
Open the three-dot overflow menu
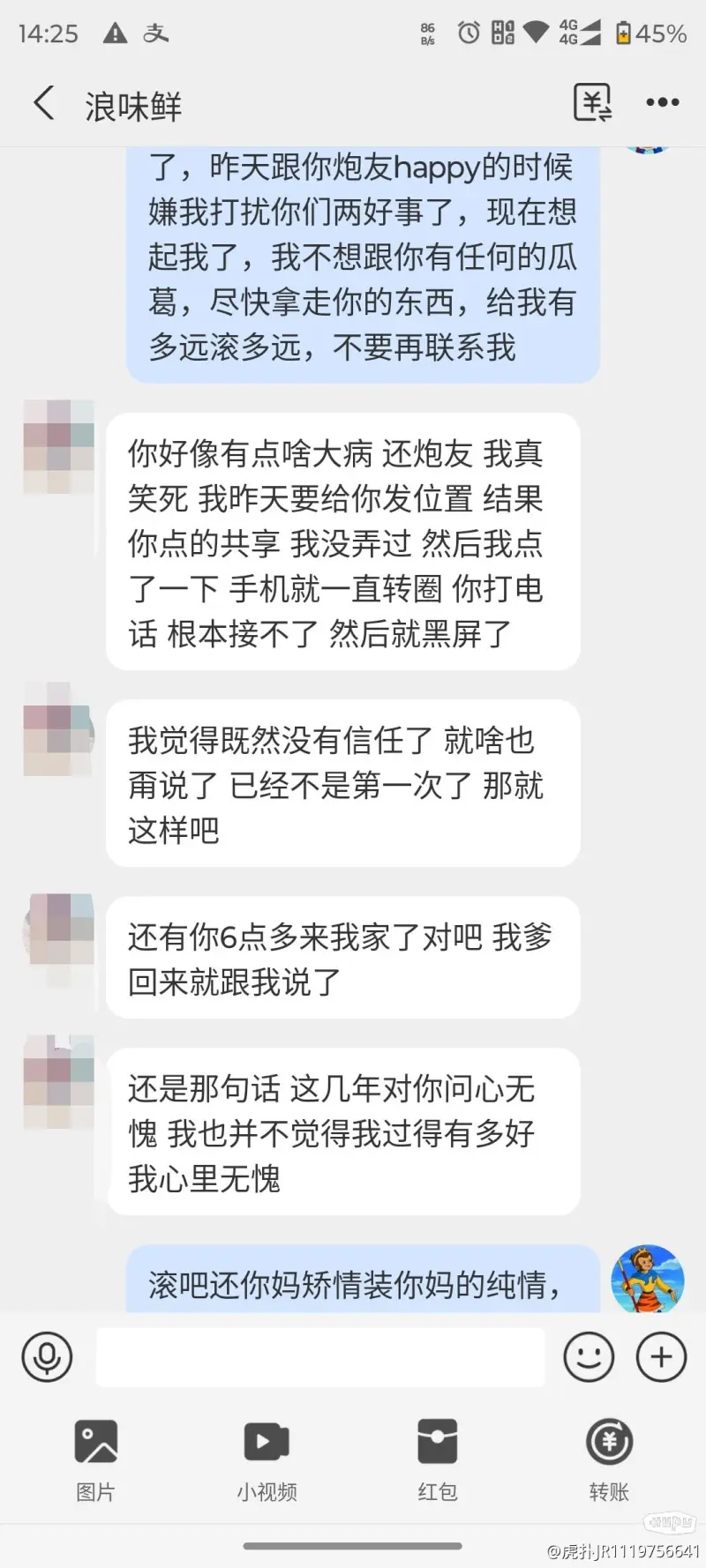click(662, 103)
